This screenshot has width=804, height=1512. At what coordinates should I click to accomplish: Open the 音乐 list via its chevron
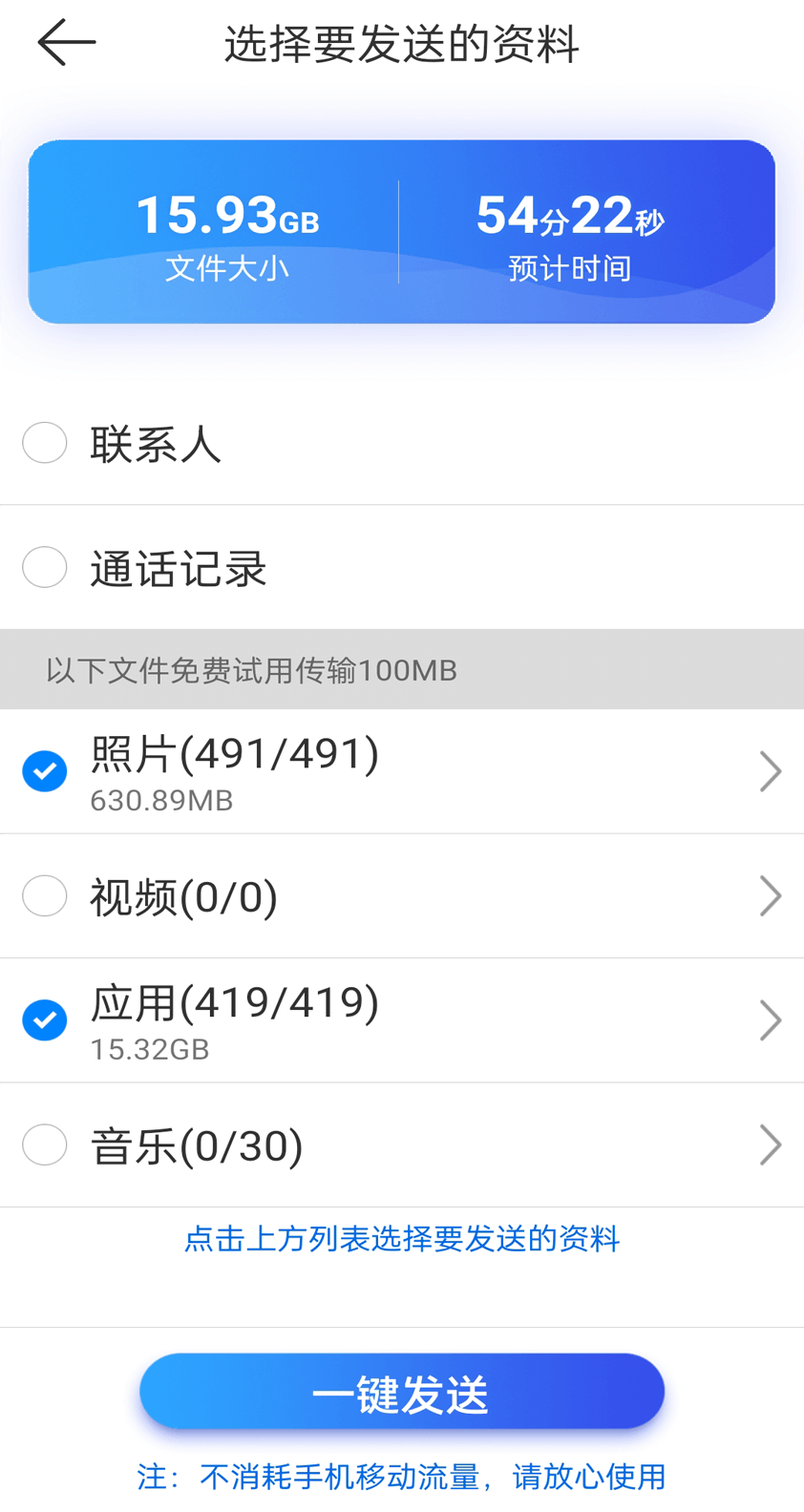tap(770, 1144)
